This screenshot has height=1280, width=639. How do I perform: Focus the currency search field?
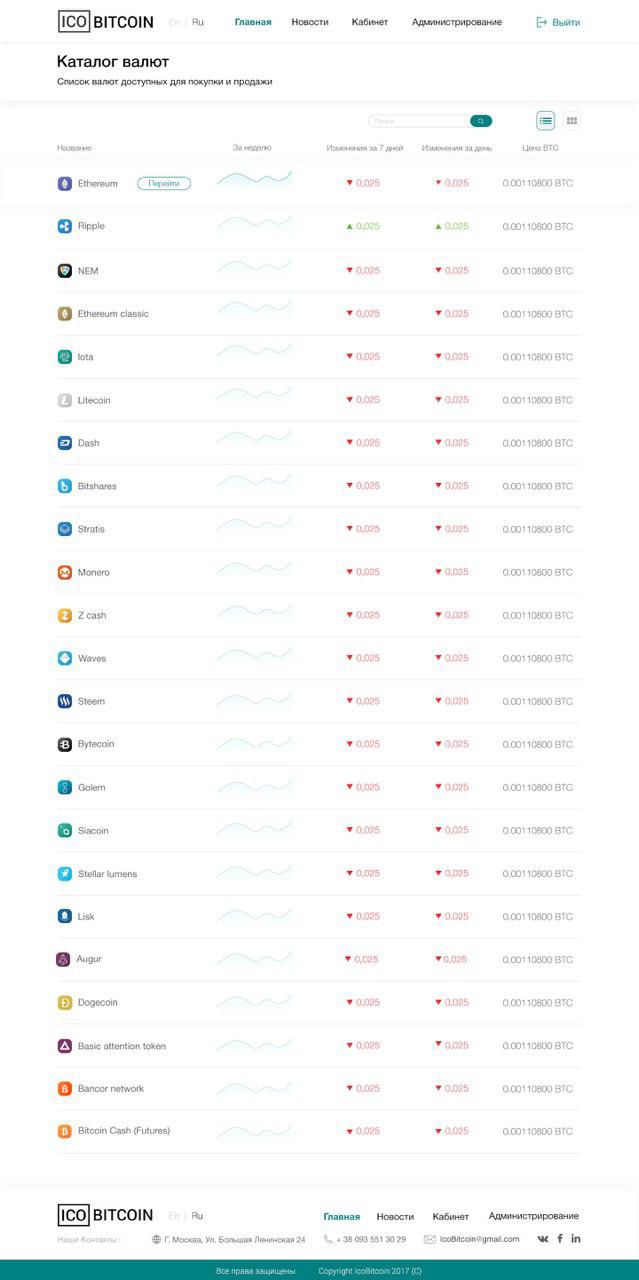tap(418, 121)
